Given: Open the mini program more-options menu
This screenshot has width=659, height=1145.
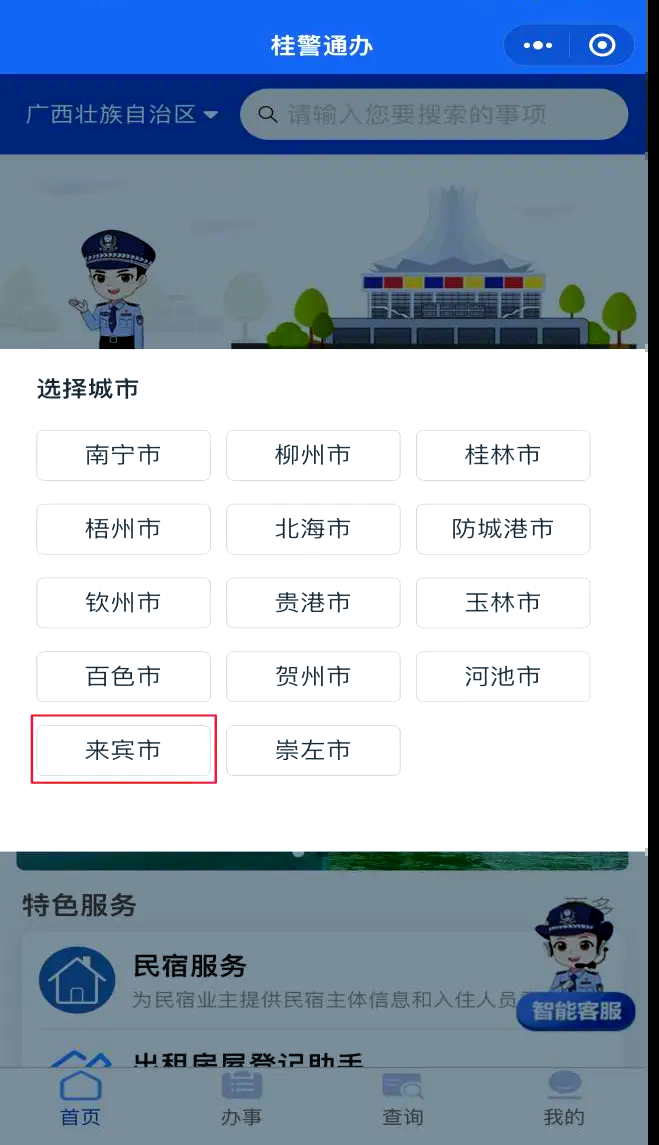Looking at the screenshot, I should coord(538,46).
